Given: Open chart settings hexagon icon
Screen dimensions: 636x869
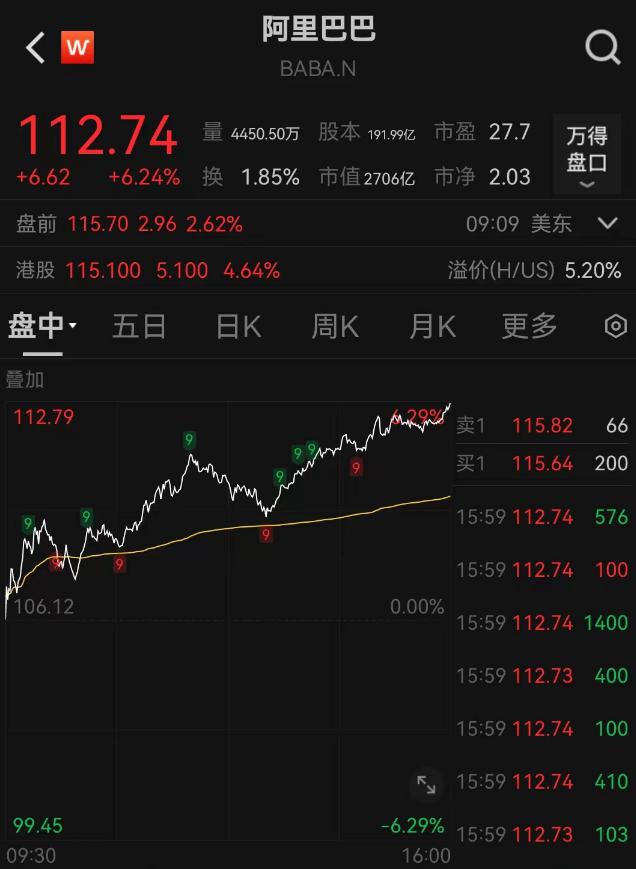Looking at the screenshot, I should tap(616, 326).
